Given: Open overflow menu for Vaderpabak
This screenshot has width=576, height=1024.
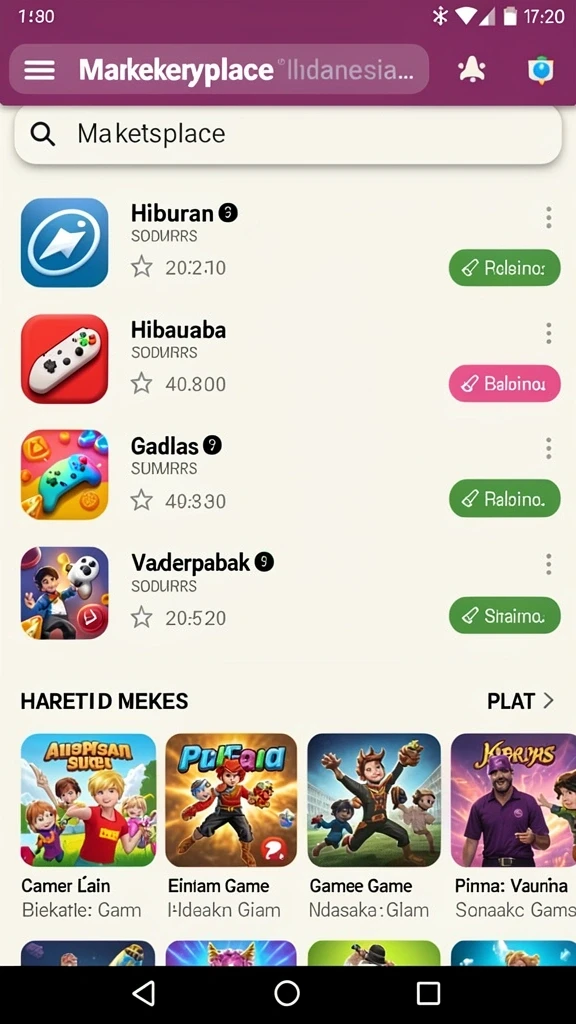Looking at the screenshot, I should (549, 564).
